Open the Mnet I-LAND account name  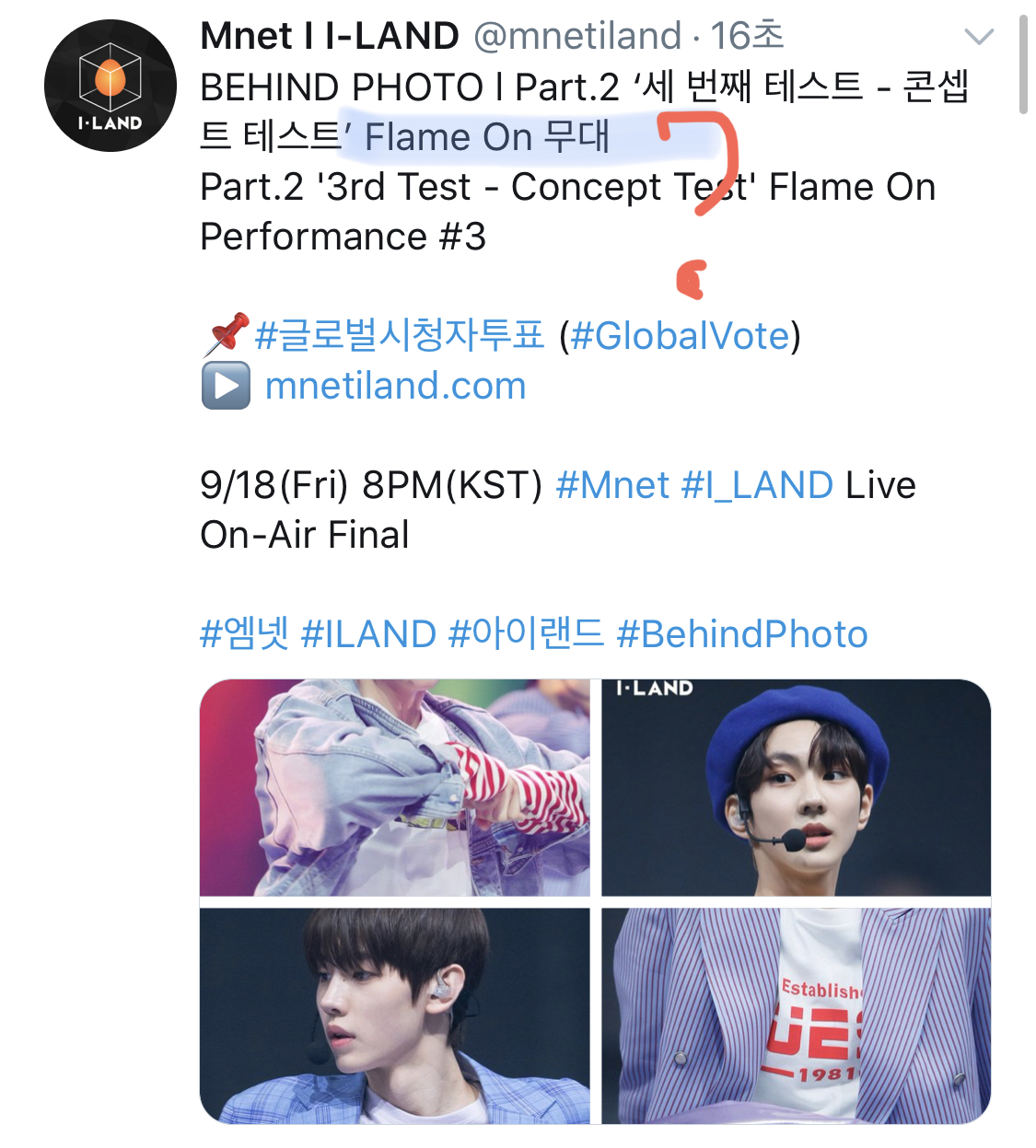(329, 37)
